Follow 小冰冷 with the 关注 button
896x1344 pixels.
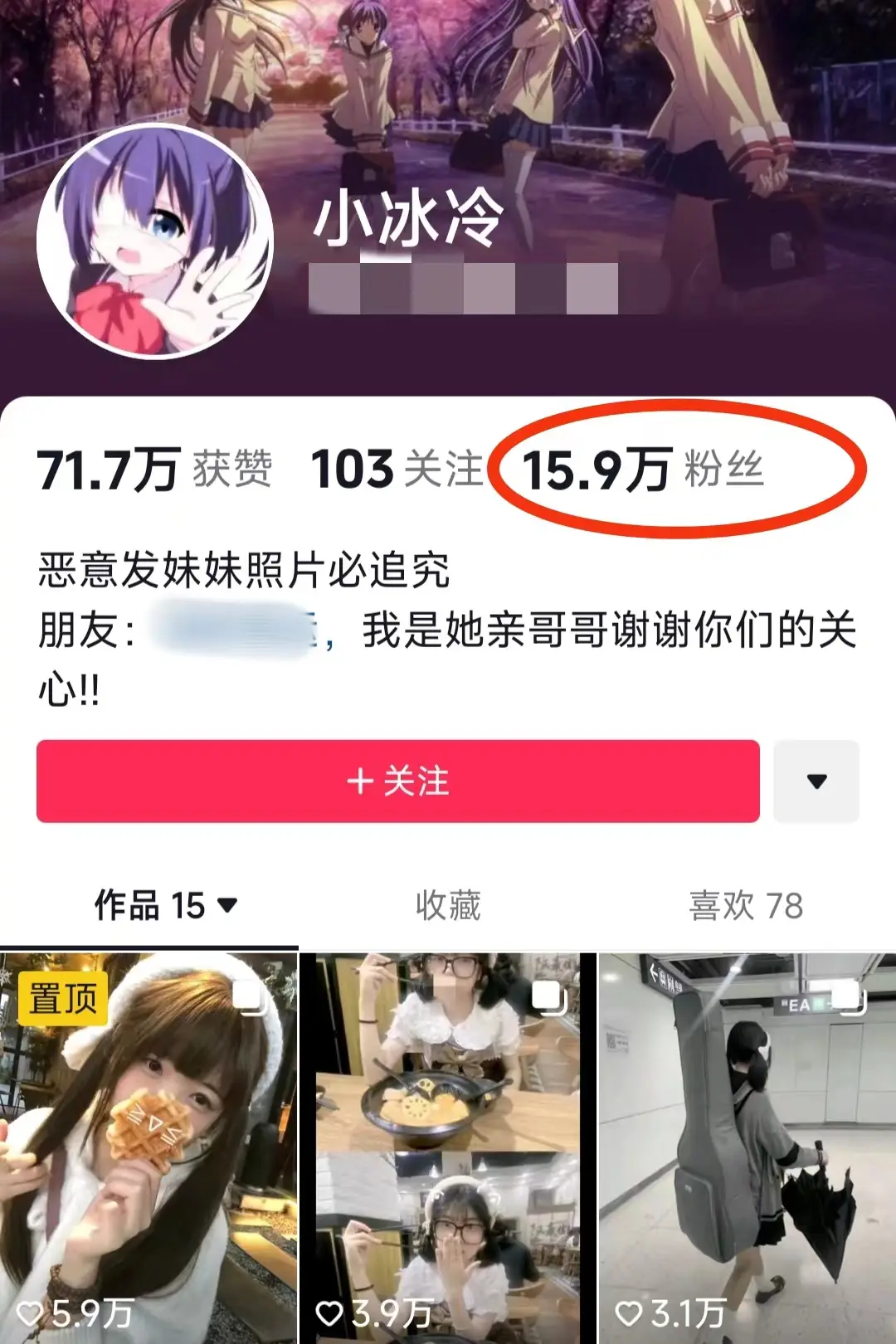click(397, 782)
